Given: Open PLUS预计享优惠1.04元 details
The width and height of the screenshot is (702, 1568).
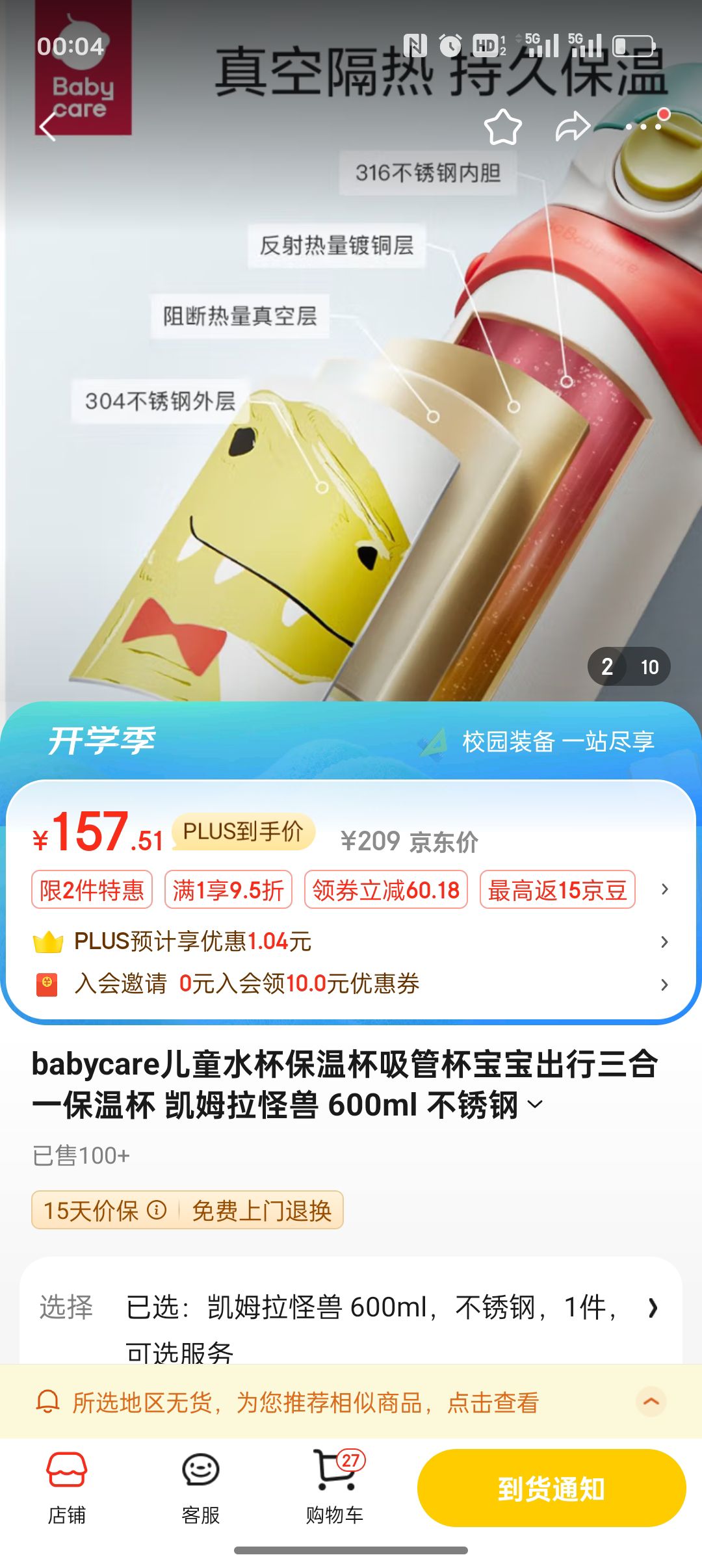Looking at the screenshot, I should [x=351, y=941].
